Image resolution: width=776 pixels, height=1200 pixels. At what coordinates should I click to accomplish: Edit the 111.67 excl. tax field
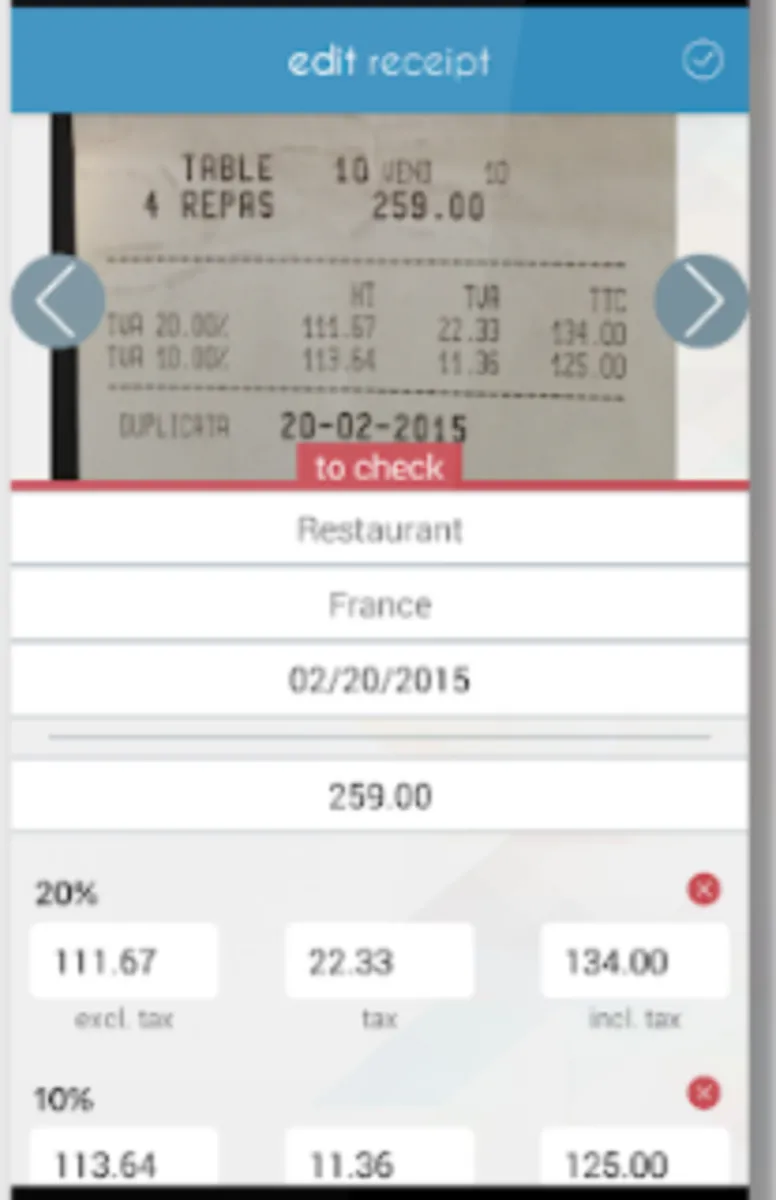[124, 962]
